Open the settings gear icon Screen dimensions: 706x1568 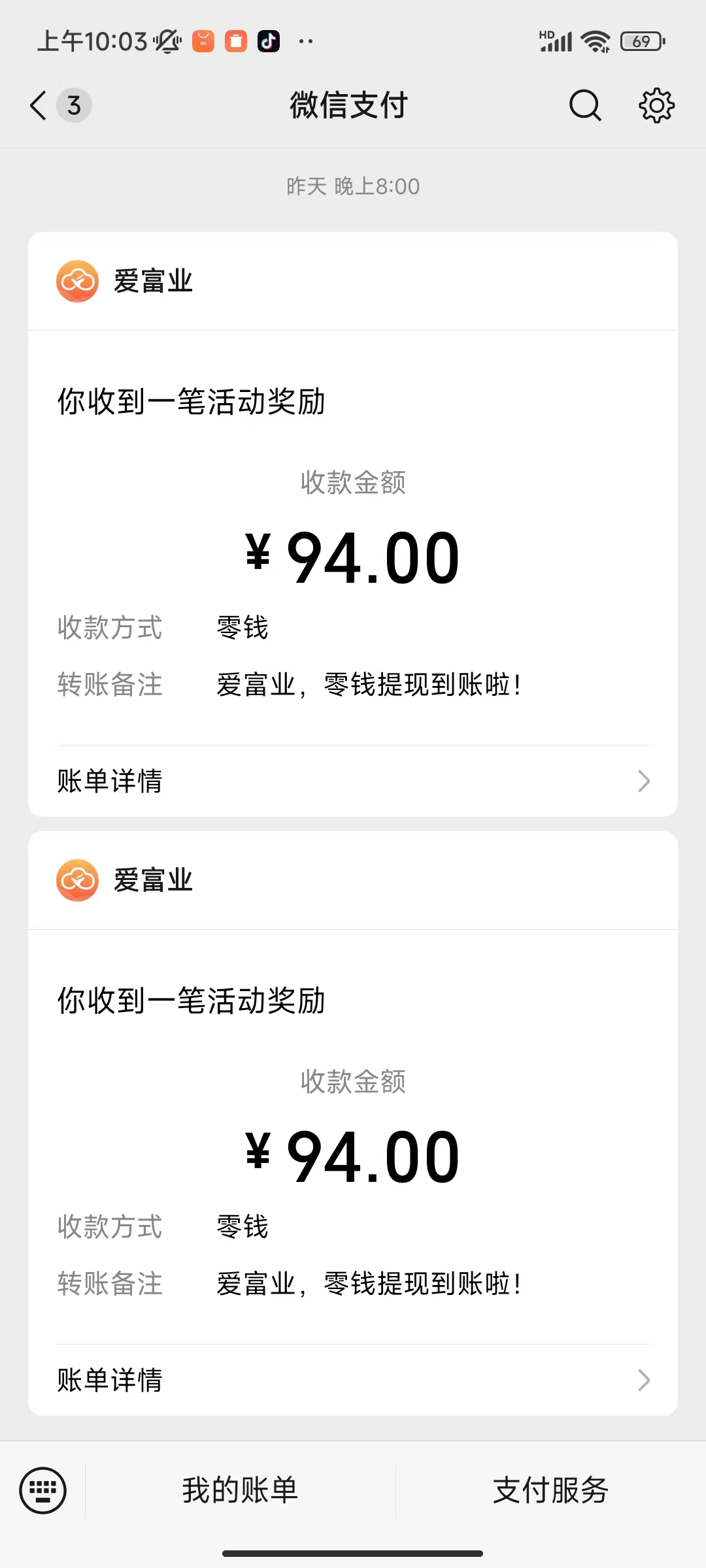pyautogui.click(x=656, y=105)
